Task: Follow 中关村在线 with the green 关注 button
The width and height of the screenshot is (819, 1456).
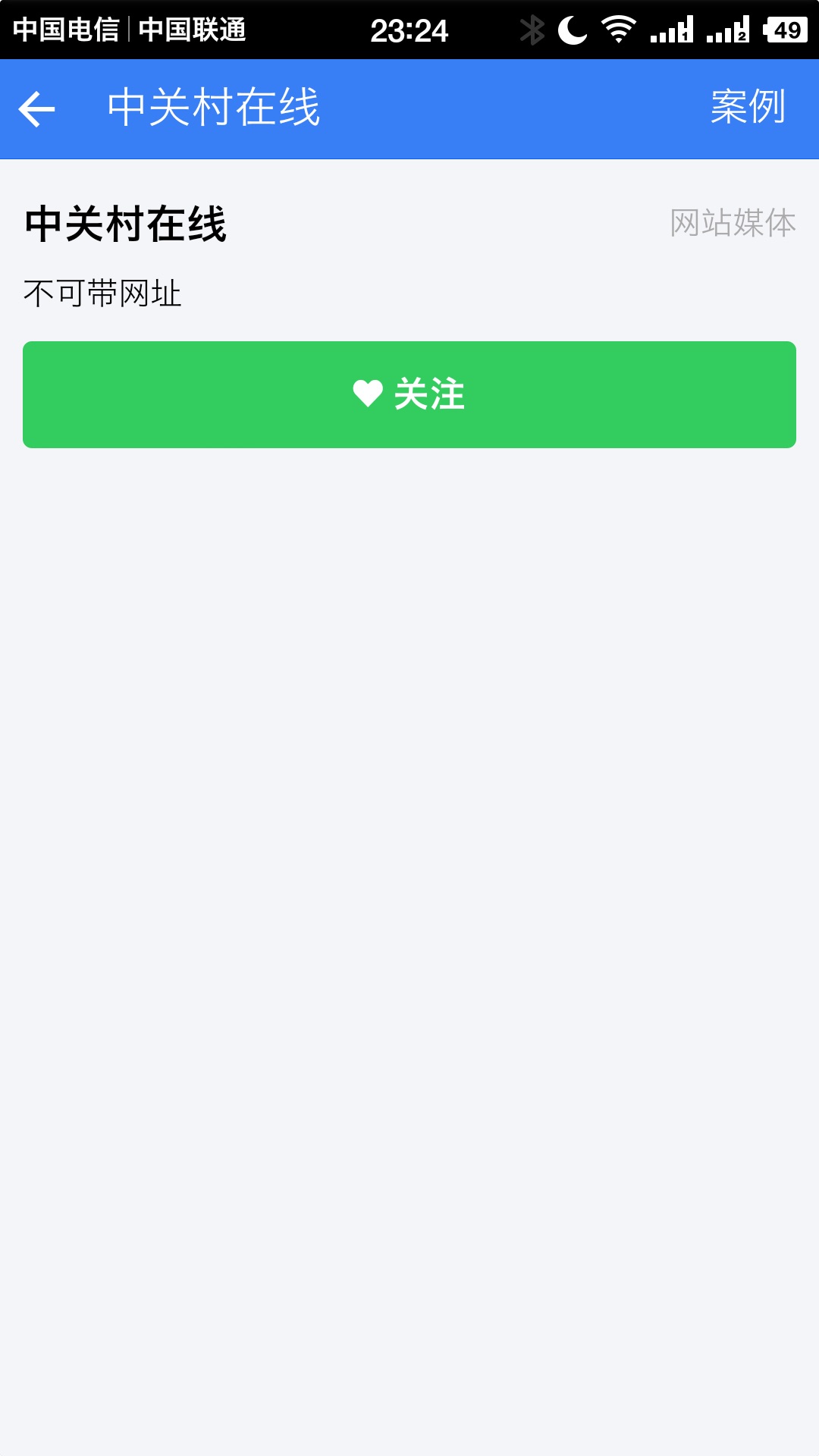Action: pos(409,394)
